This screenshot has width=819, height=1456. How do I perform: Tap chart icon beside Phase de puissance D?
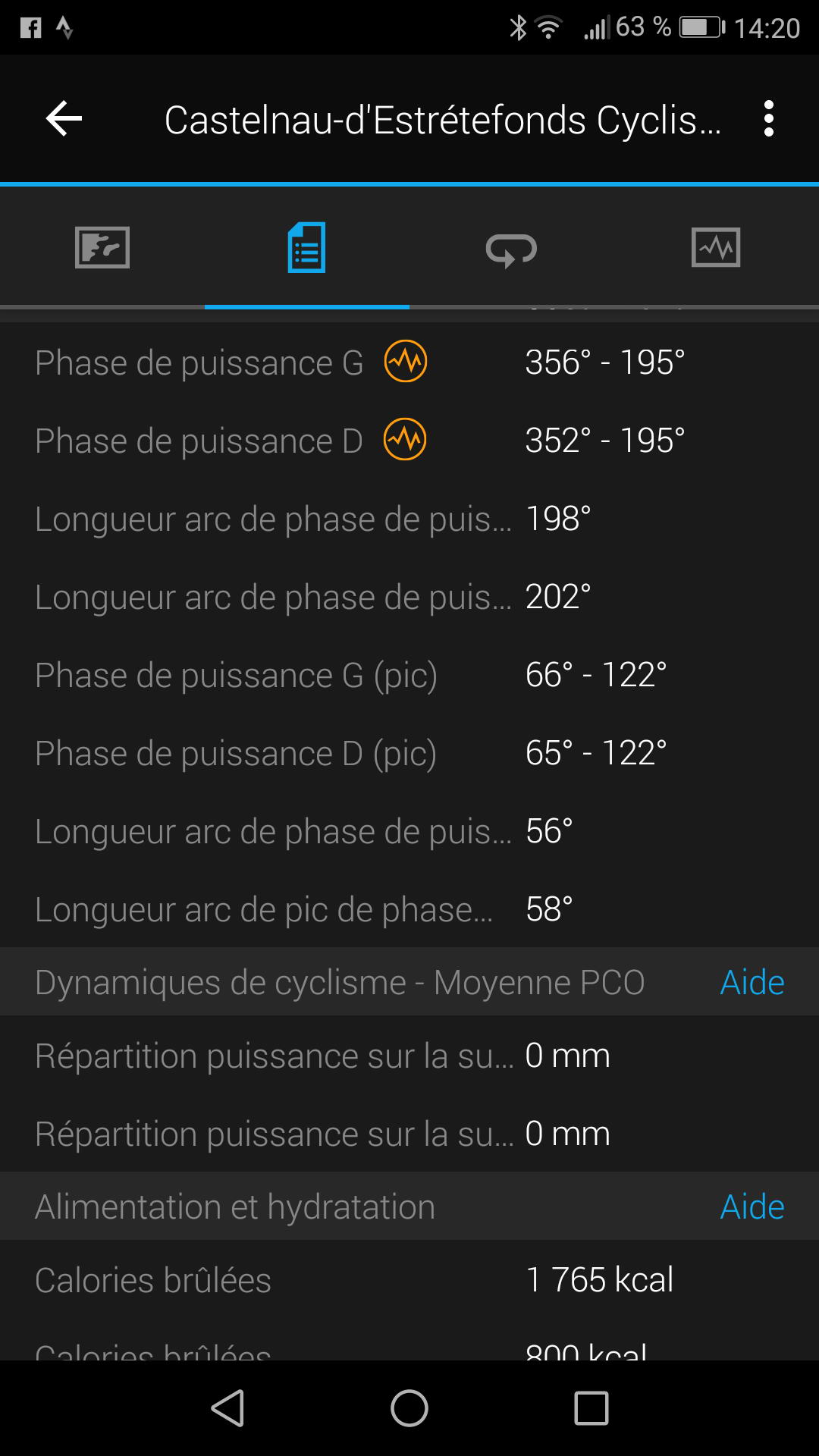pyautogui.click(x=405, y=439)
